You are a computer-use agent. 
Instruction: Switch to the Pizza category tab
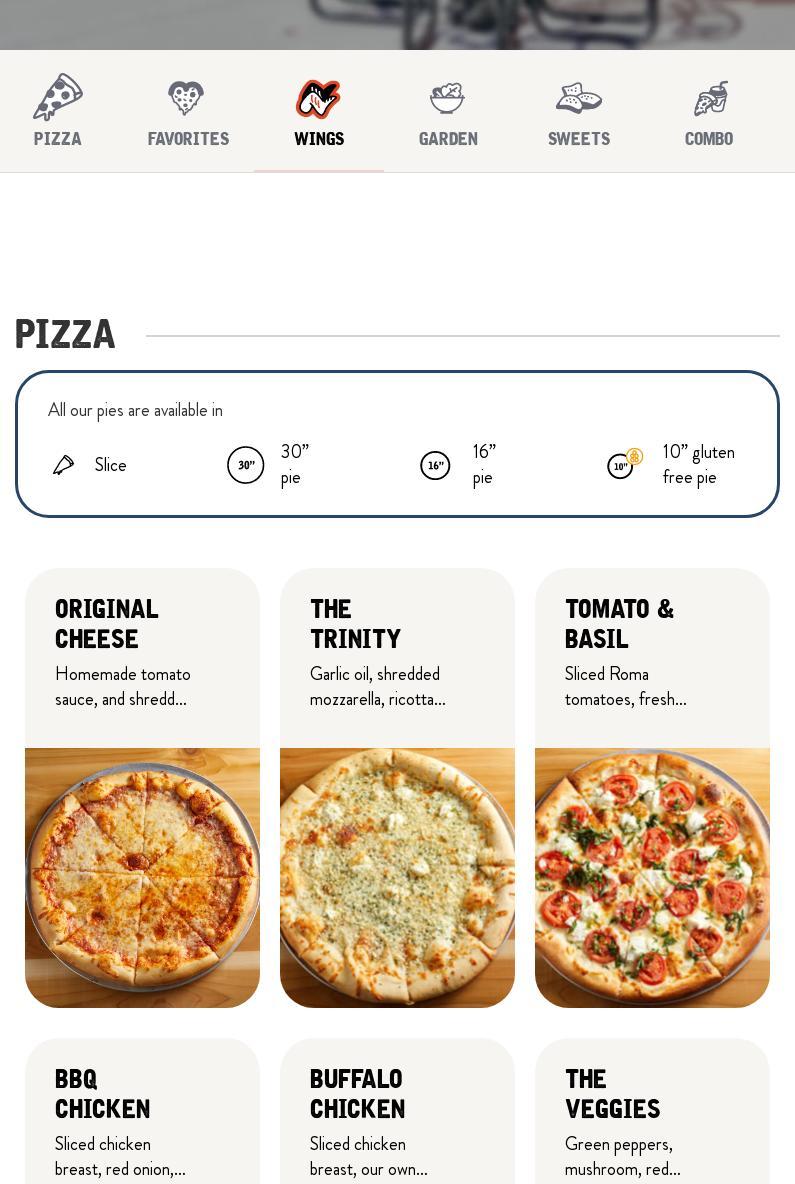[x=58, y=112]
